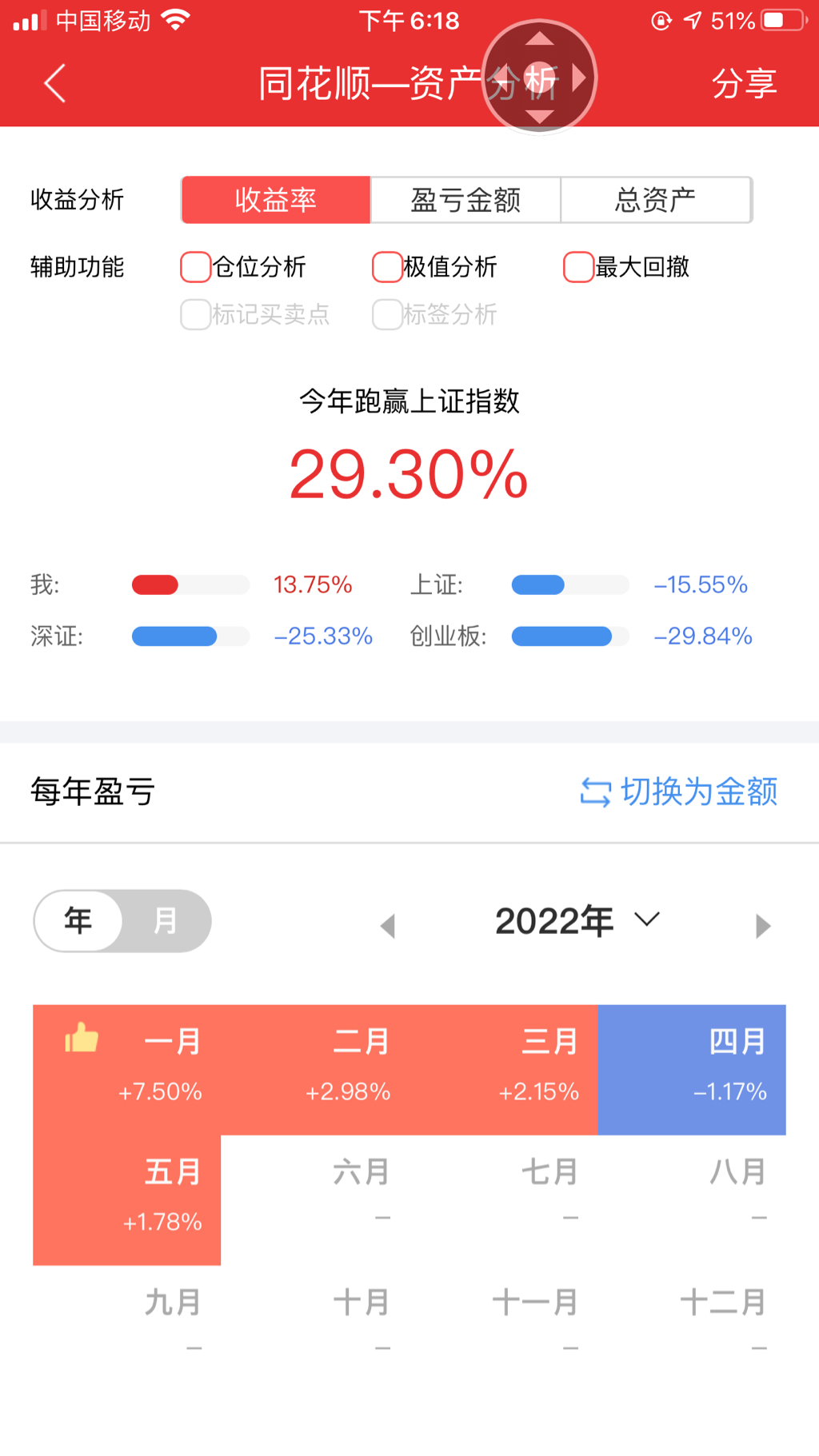
Task: Go to the next year arrow
Action: (762, 926)
